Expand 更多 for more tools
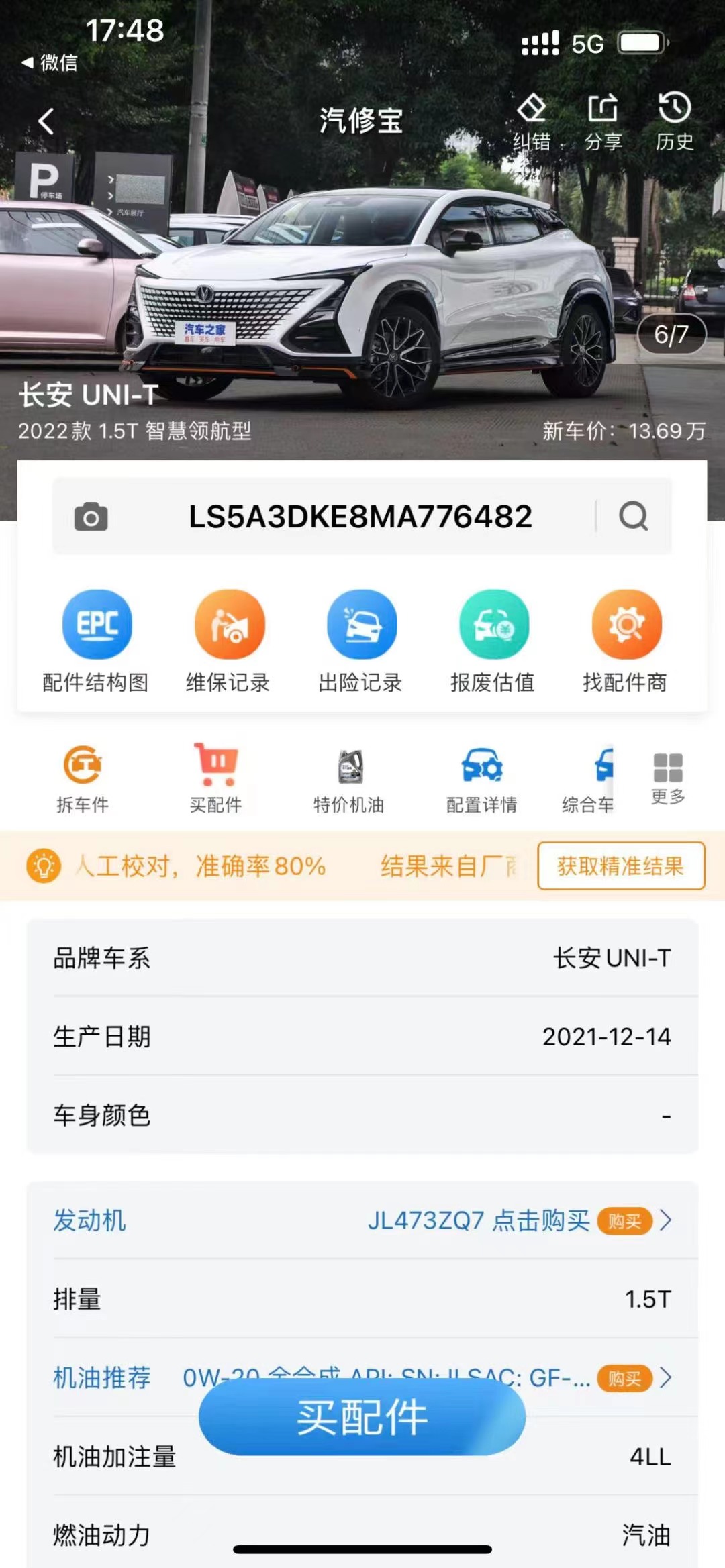Screen dimensions: 725x1568 tap(668, 778)
